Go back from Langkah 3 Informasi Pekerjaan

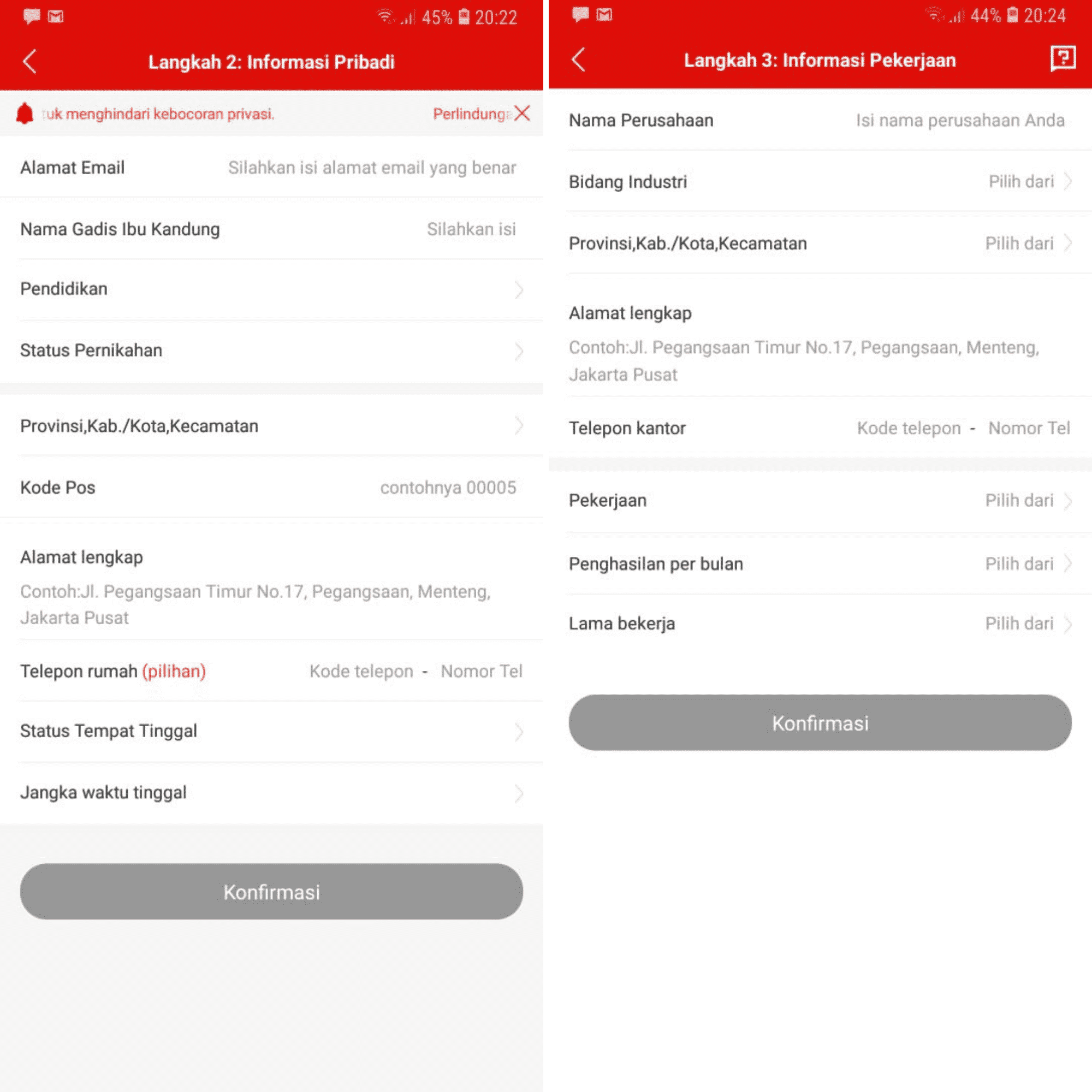click(x=578, y=60)
